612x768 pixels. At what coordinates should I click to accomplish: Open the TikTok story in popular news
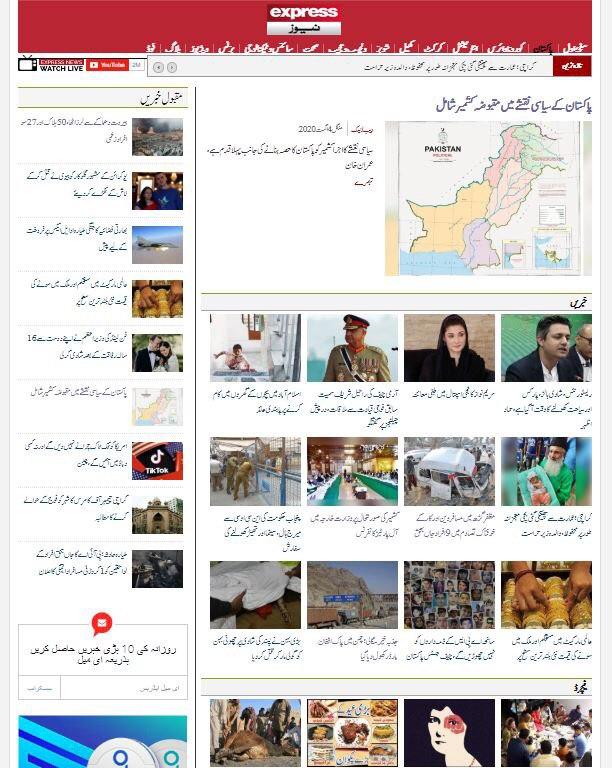157,461
